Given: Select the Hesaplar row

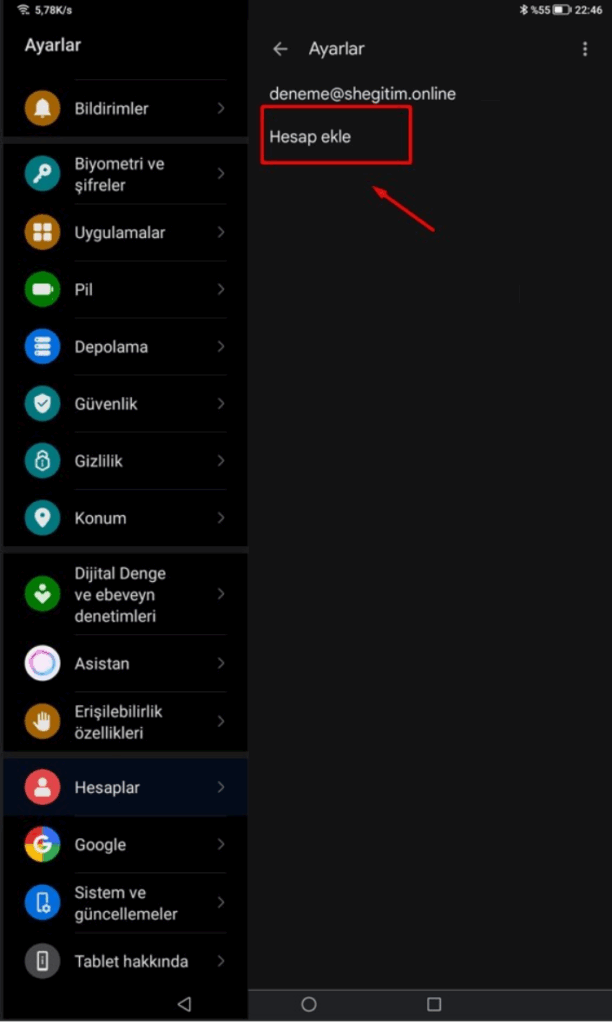Looking at the screenshot, I should click(125, 788).
